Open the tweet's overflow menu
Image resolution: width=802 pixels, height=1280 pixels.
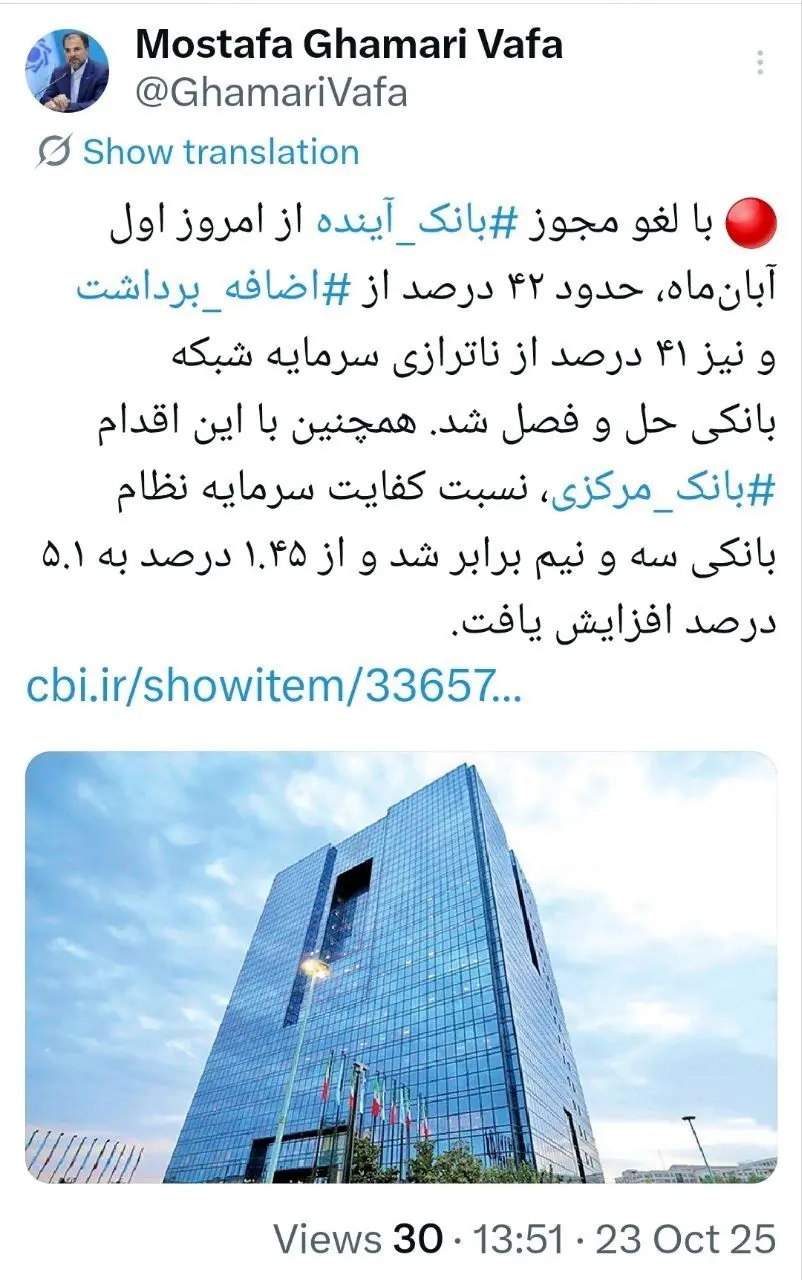click(761, 63)
